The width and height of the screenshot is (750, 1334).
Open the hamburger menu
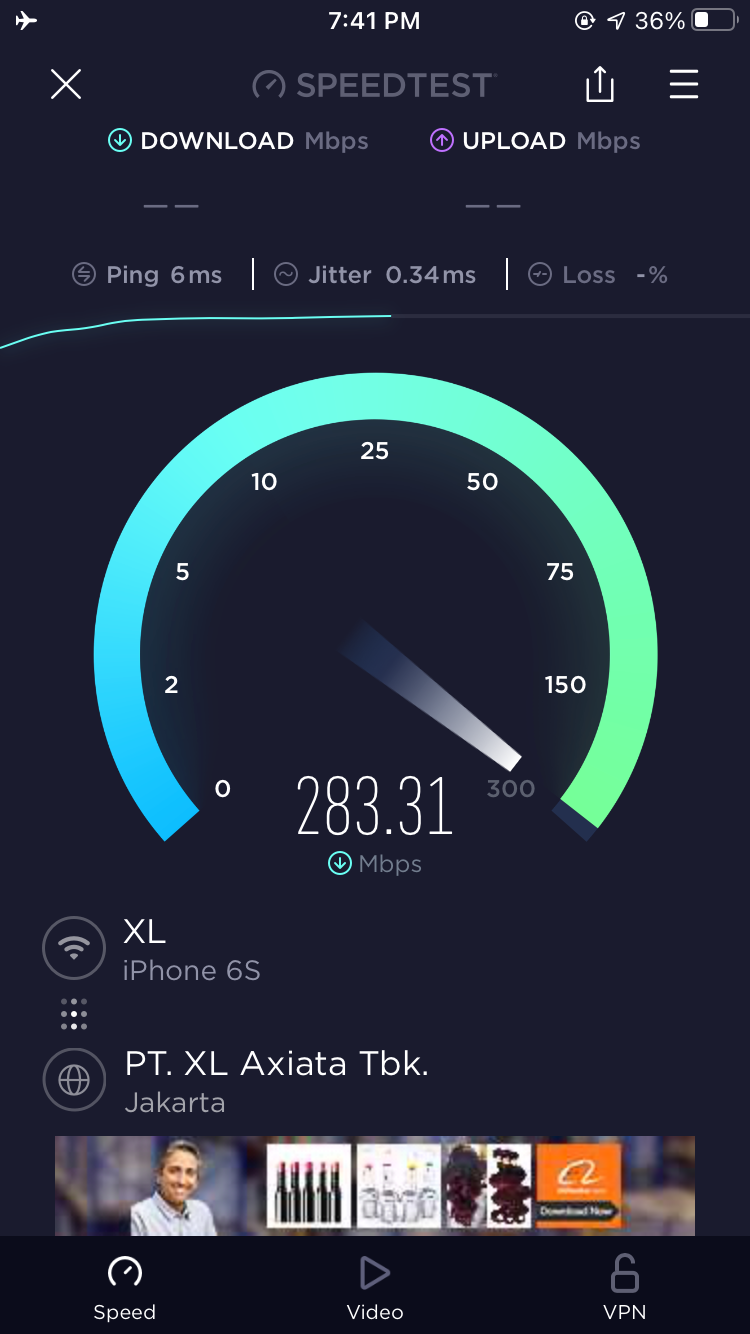click(x=684, y=85)
